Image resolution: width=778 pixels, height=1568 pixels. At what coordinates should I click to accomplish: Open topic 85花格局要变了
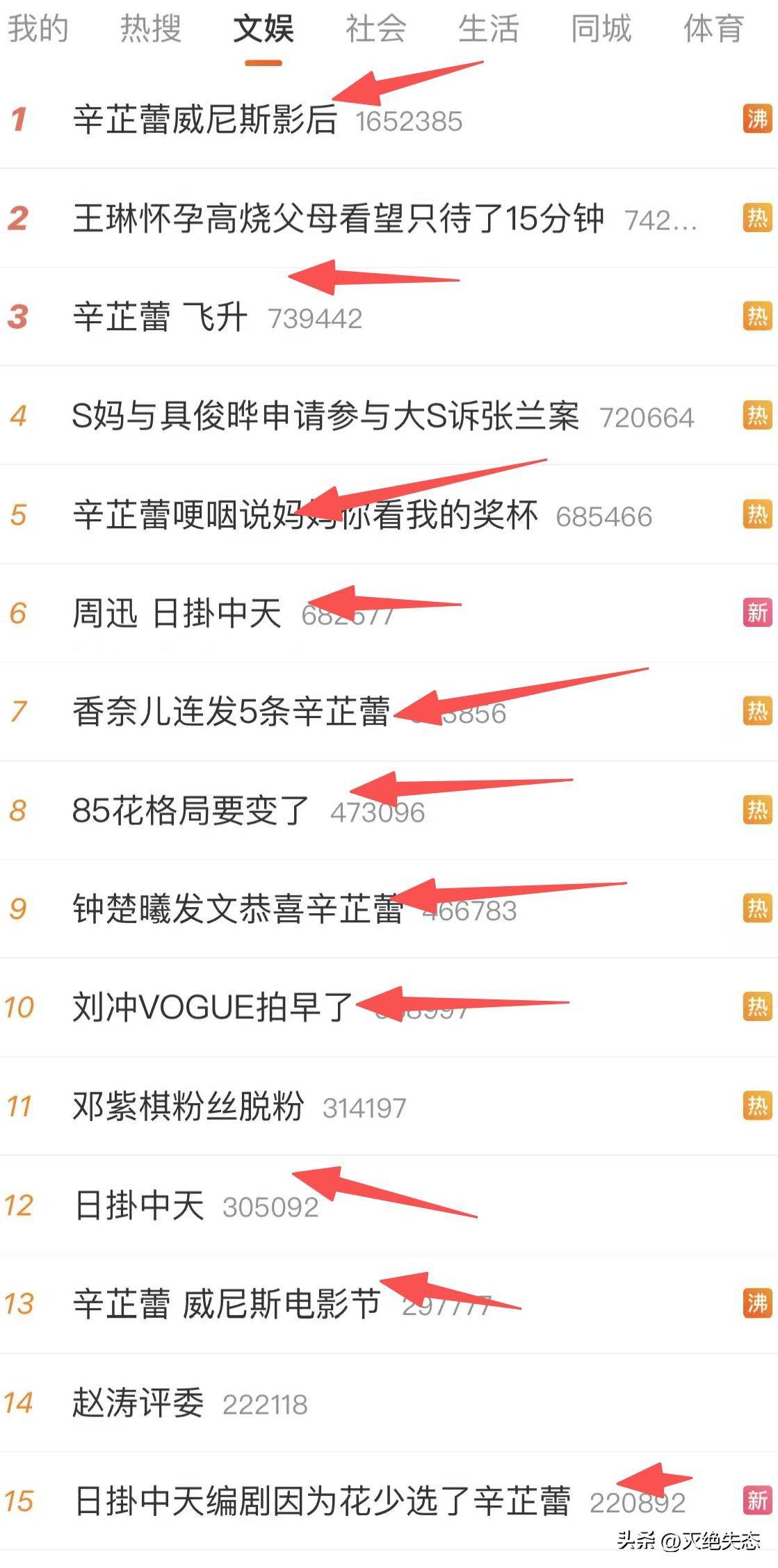click(191, 811)
